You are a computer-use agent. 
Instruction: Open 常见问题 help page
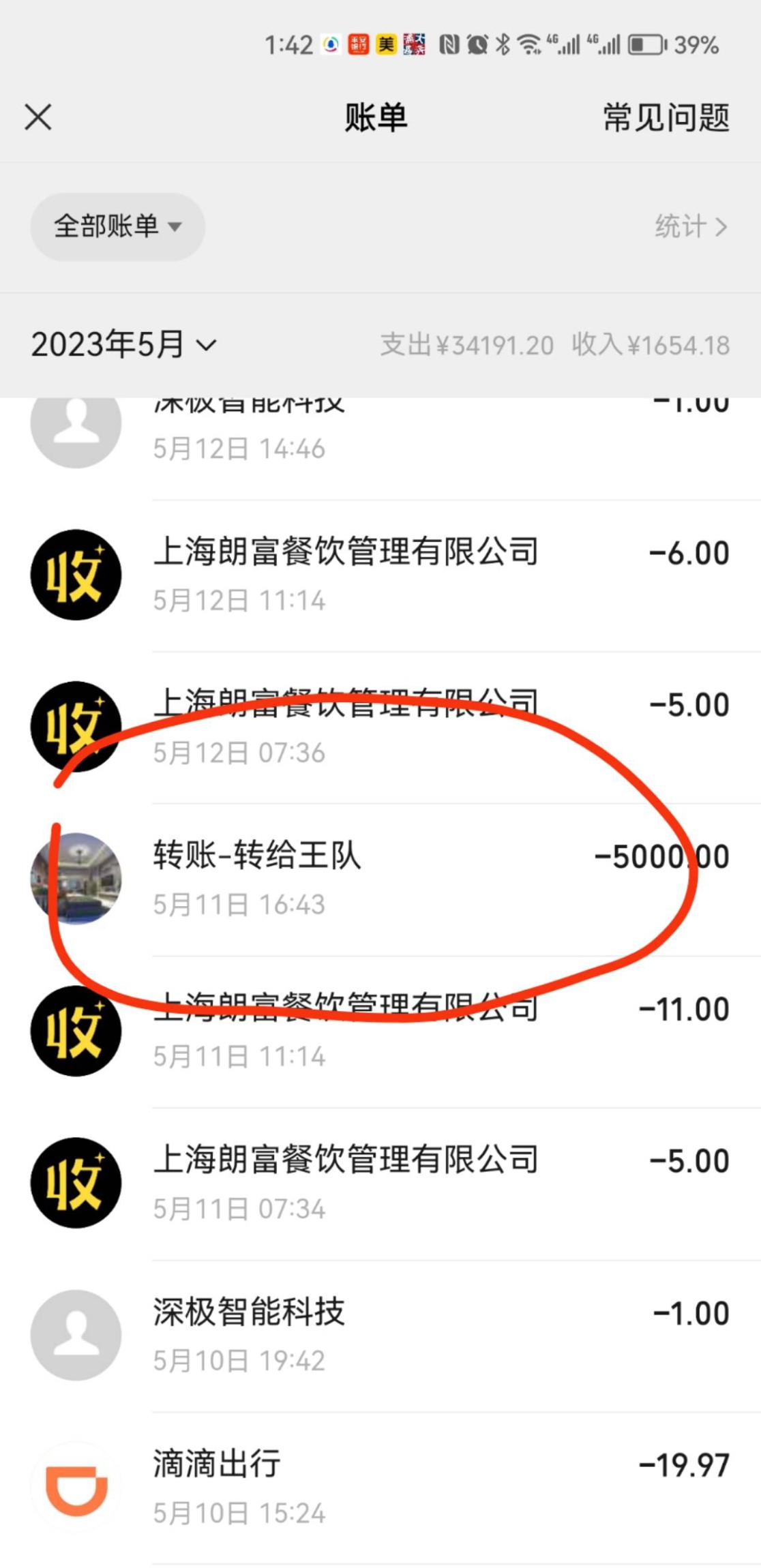point(666,117)
